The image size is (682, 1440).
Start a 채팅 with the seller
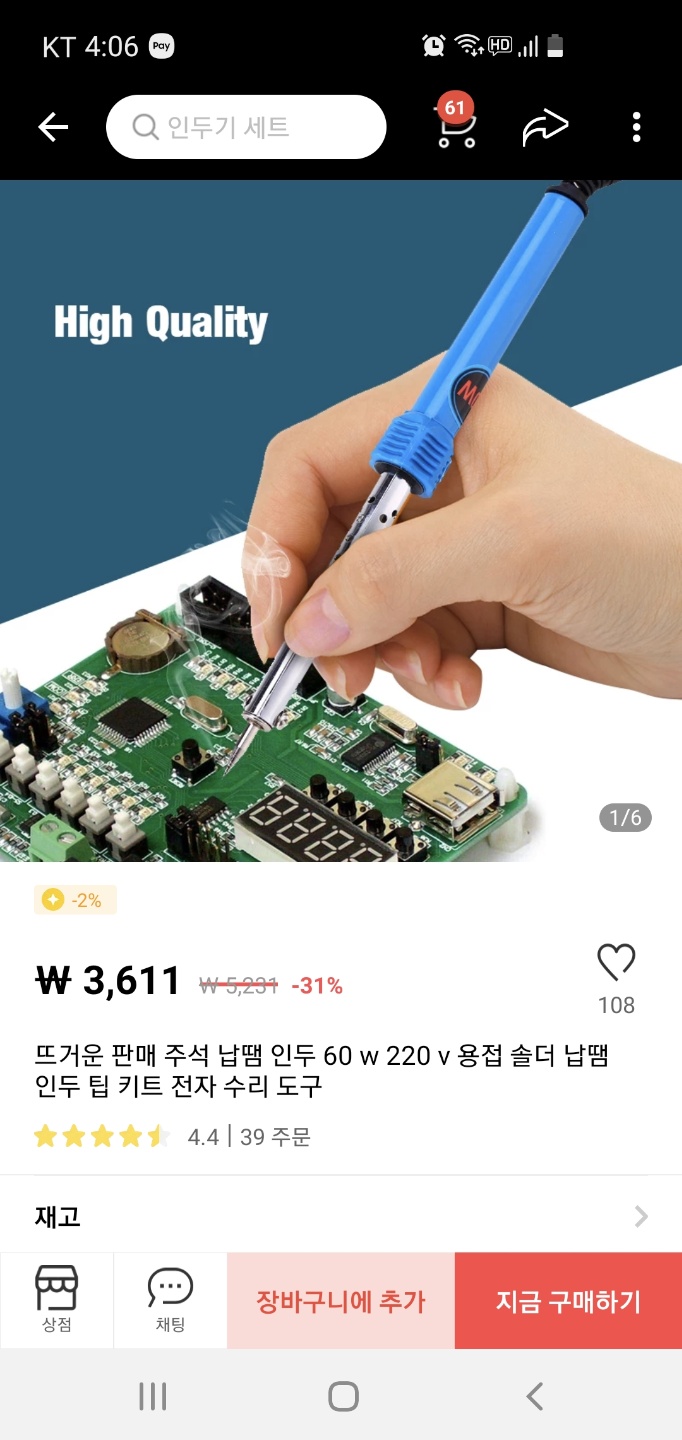point(170,1299)
